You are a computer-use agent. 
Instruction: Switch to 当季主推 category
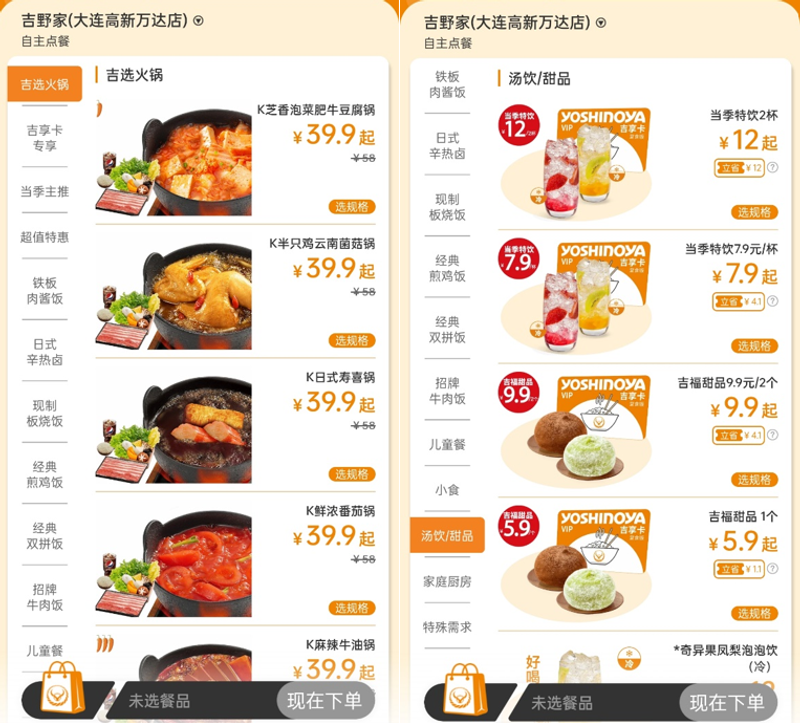click(44, 191)
